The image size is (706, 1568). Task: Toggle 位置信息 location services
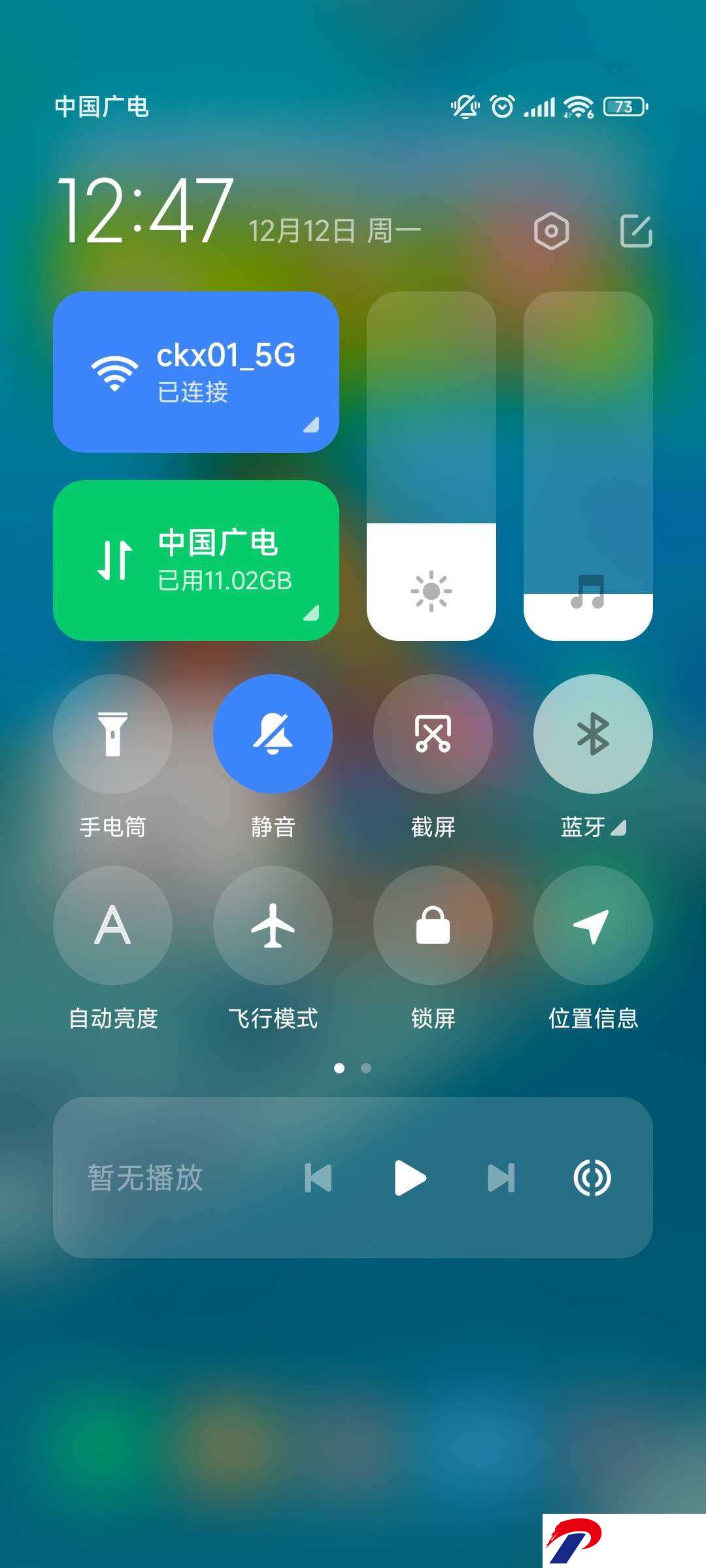tap(593, 925)
